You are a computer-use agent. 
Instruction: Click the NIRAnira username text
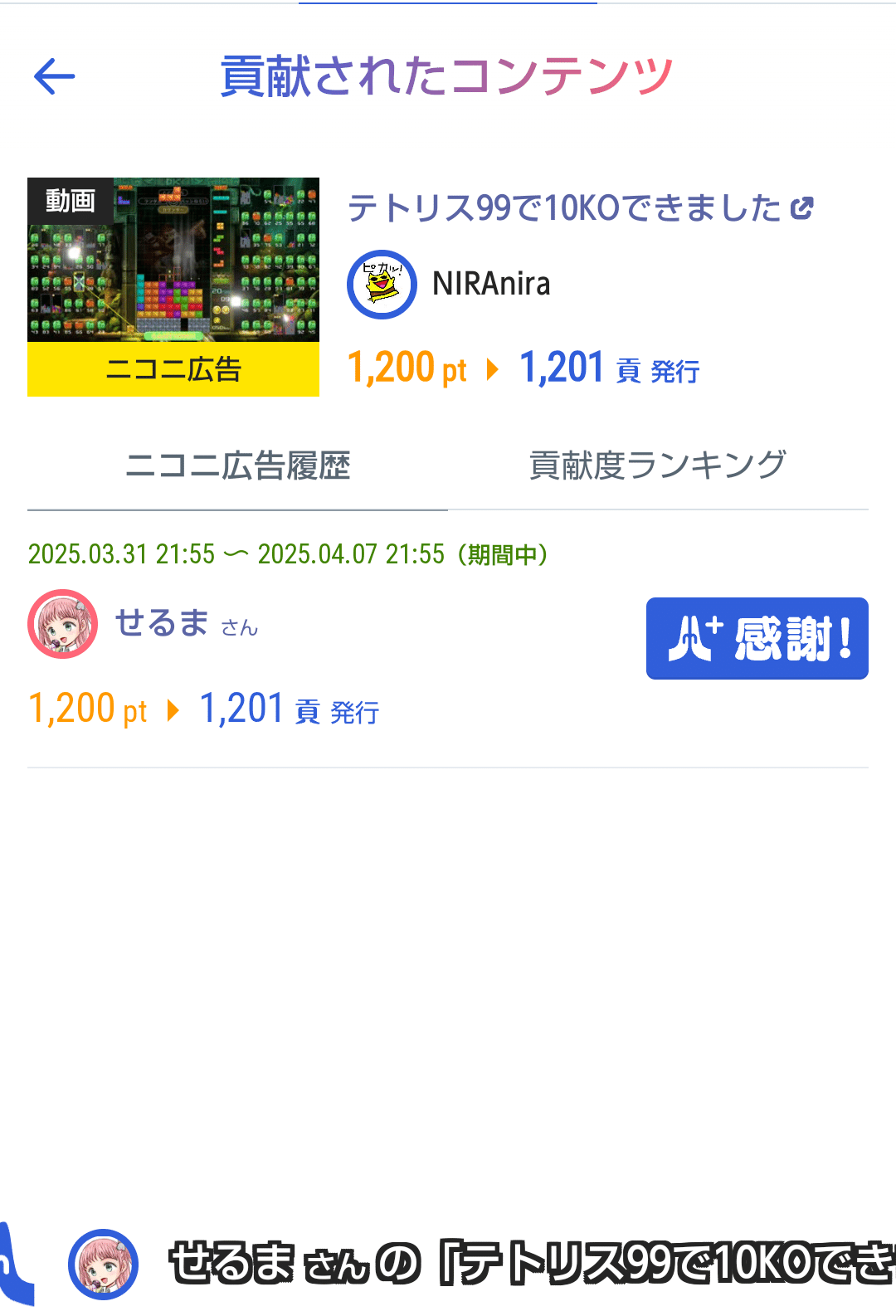[491, 284]
